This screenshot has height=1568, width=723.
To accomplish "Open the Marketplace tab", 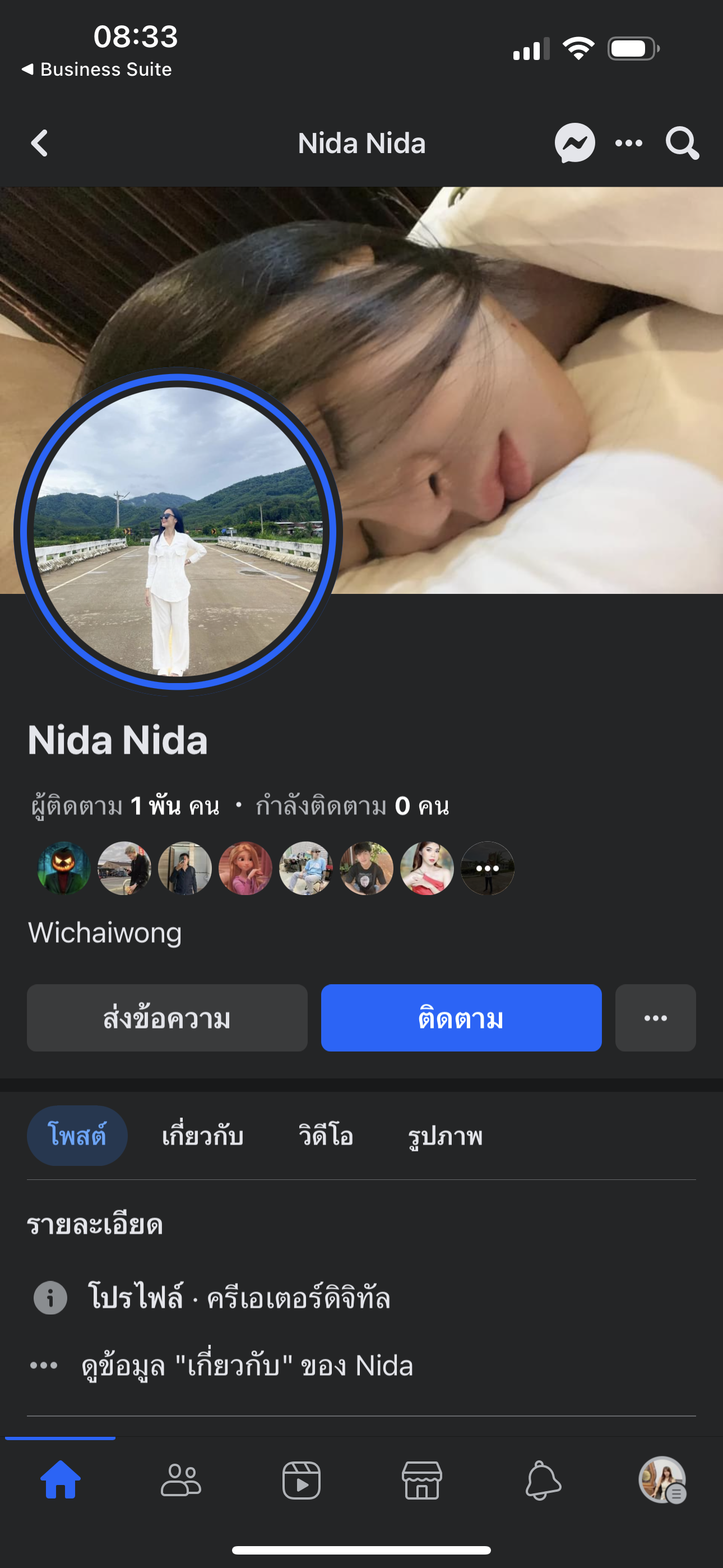I will (x=421, y=1481).
